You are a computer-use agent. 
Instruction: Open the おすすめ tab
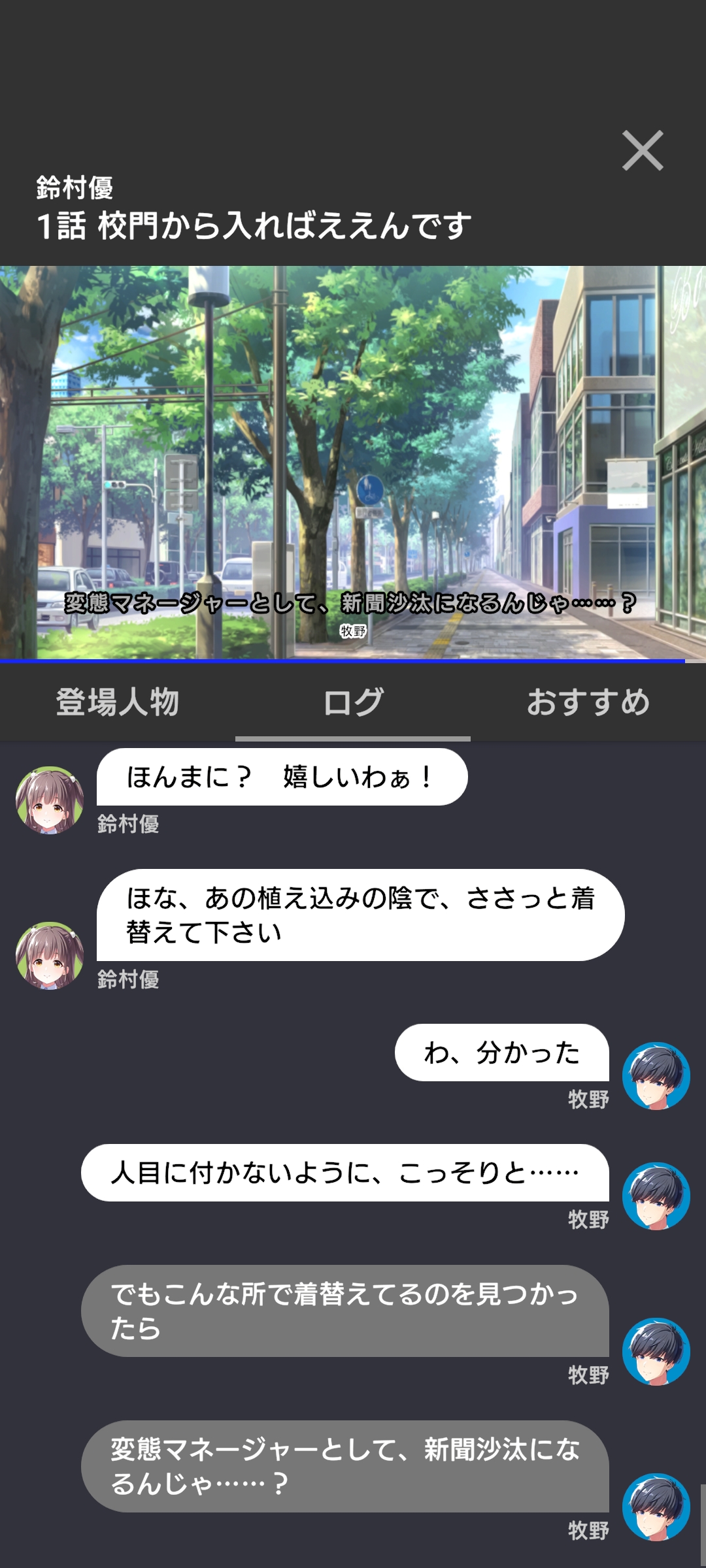pyautogui.click(x=588, y=703)
